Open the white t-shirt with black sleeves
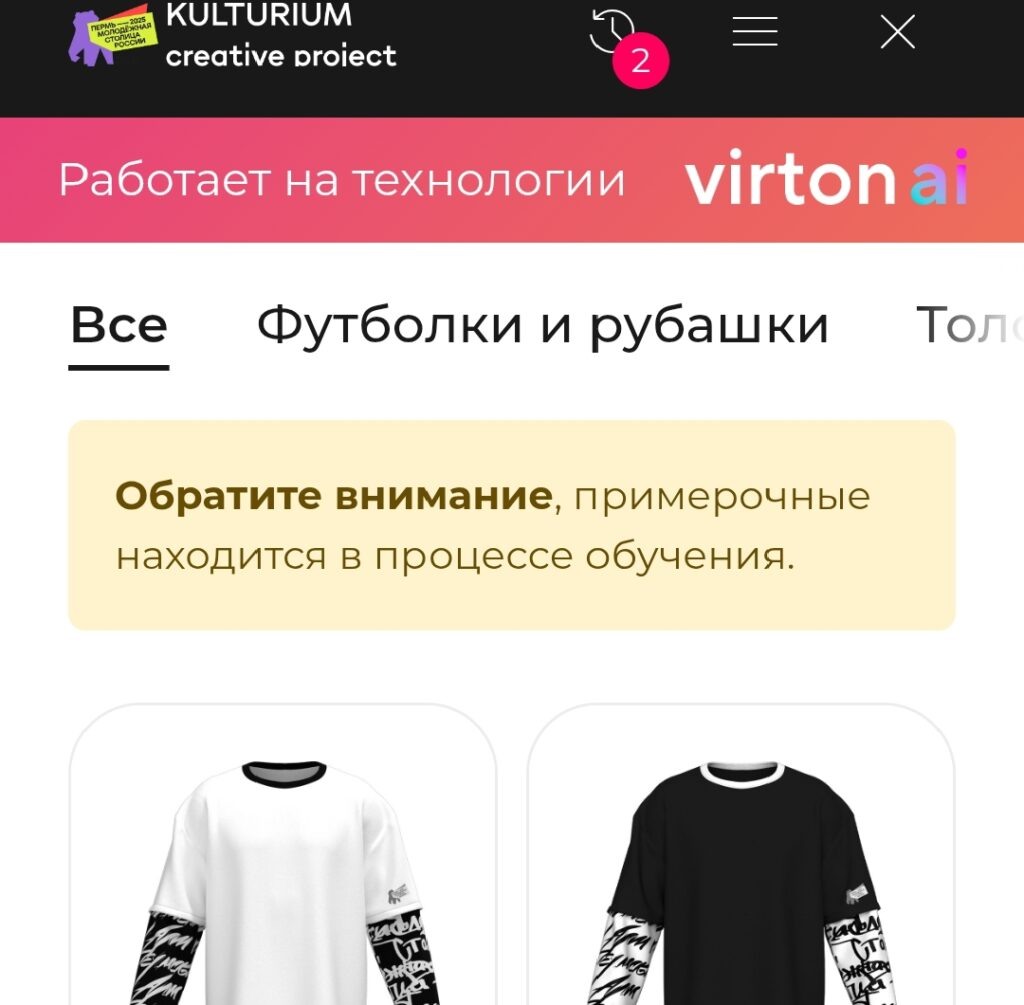Viewport: 1024px width, 1005px height. [x=283, y=870]
